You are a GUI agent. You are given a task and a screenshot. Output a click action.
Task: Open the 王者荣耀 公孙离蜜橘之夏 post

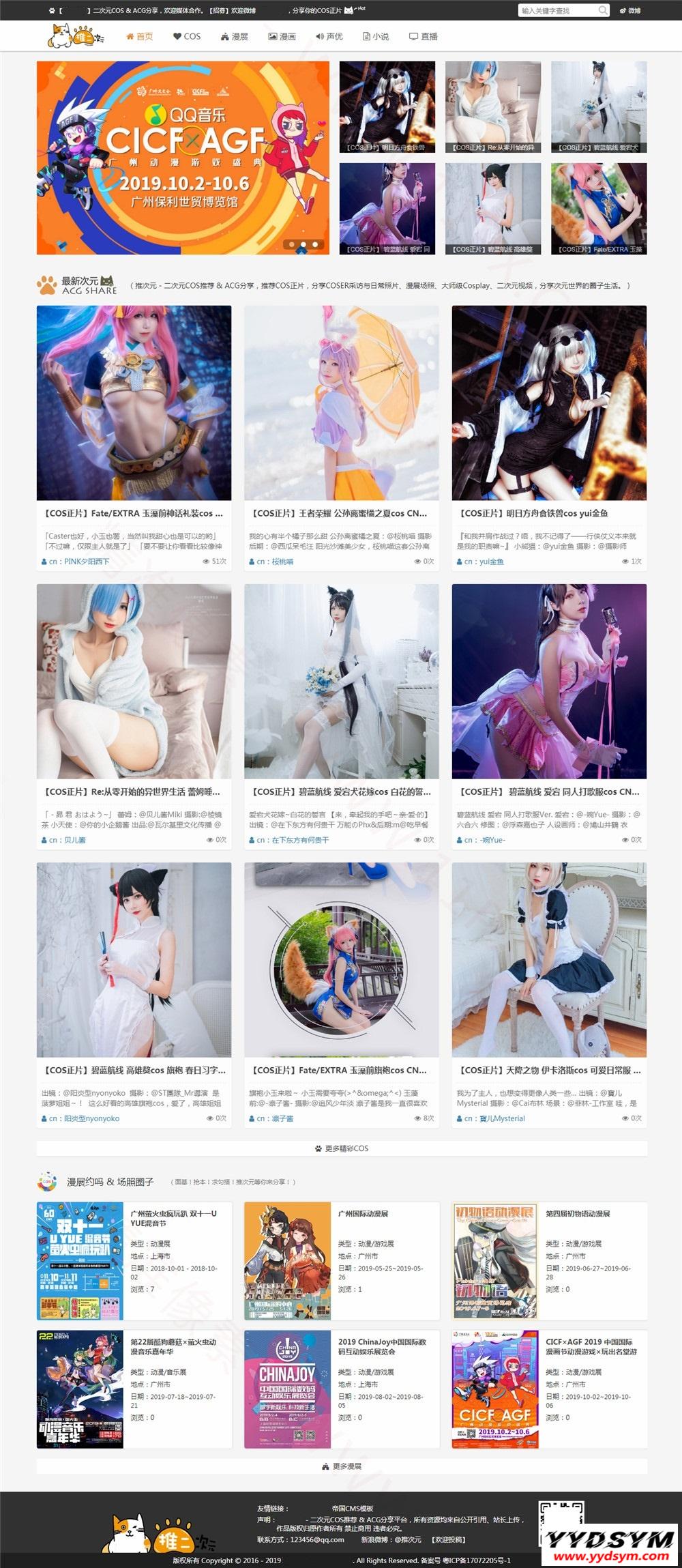click(340, 513)
